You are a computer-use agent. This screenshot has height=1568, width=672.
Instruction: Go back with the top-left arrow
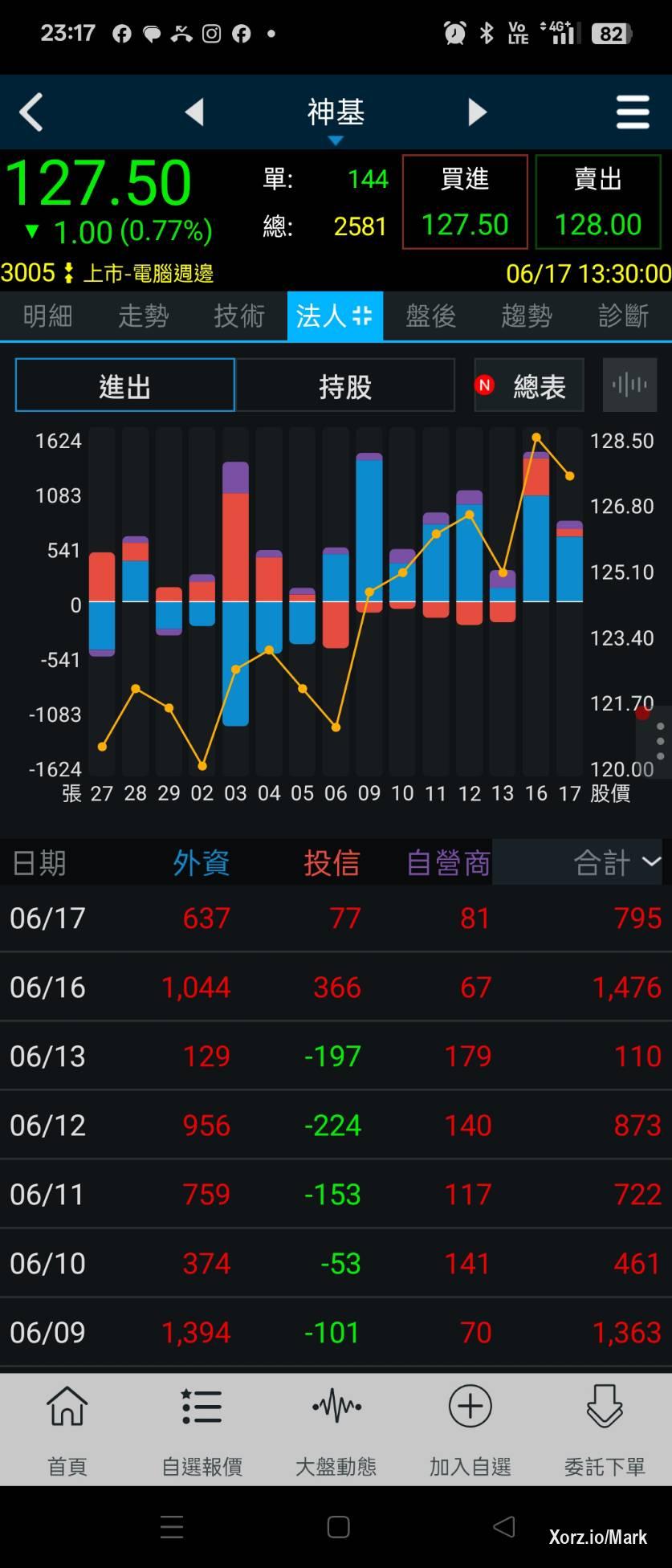(x=31, y=112)
